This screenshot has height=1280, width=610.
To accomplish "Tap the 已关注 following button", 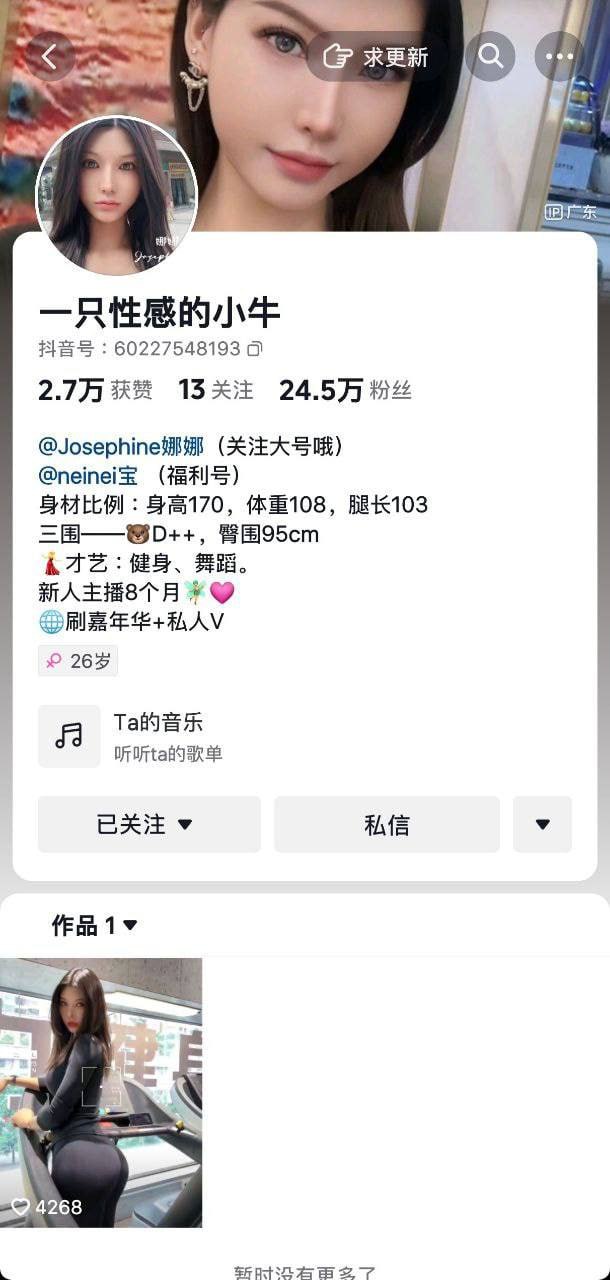I will 149,825.
